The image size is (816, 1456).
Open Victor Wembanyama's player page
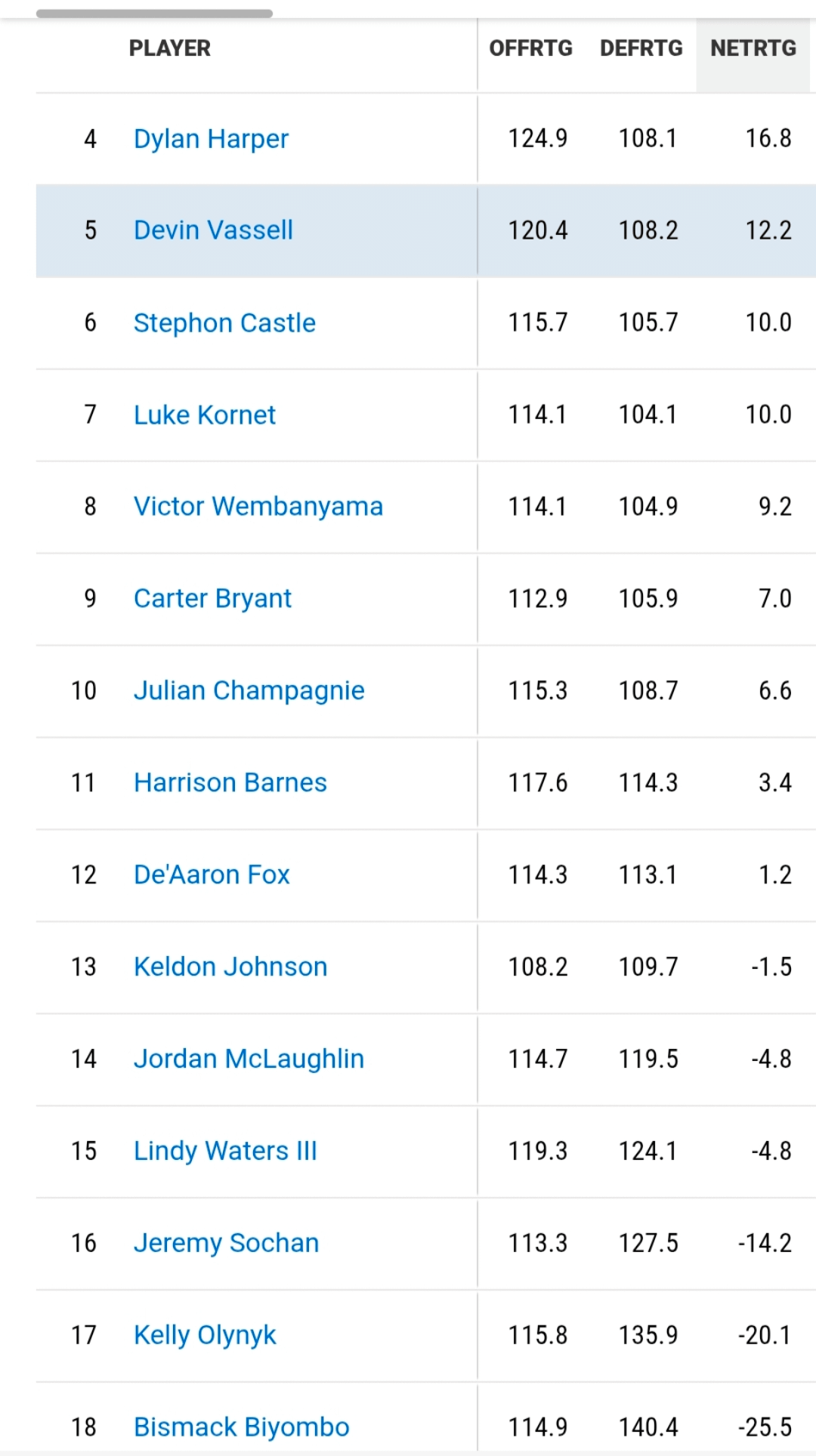258,507
